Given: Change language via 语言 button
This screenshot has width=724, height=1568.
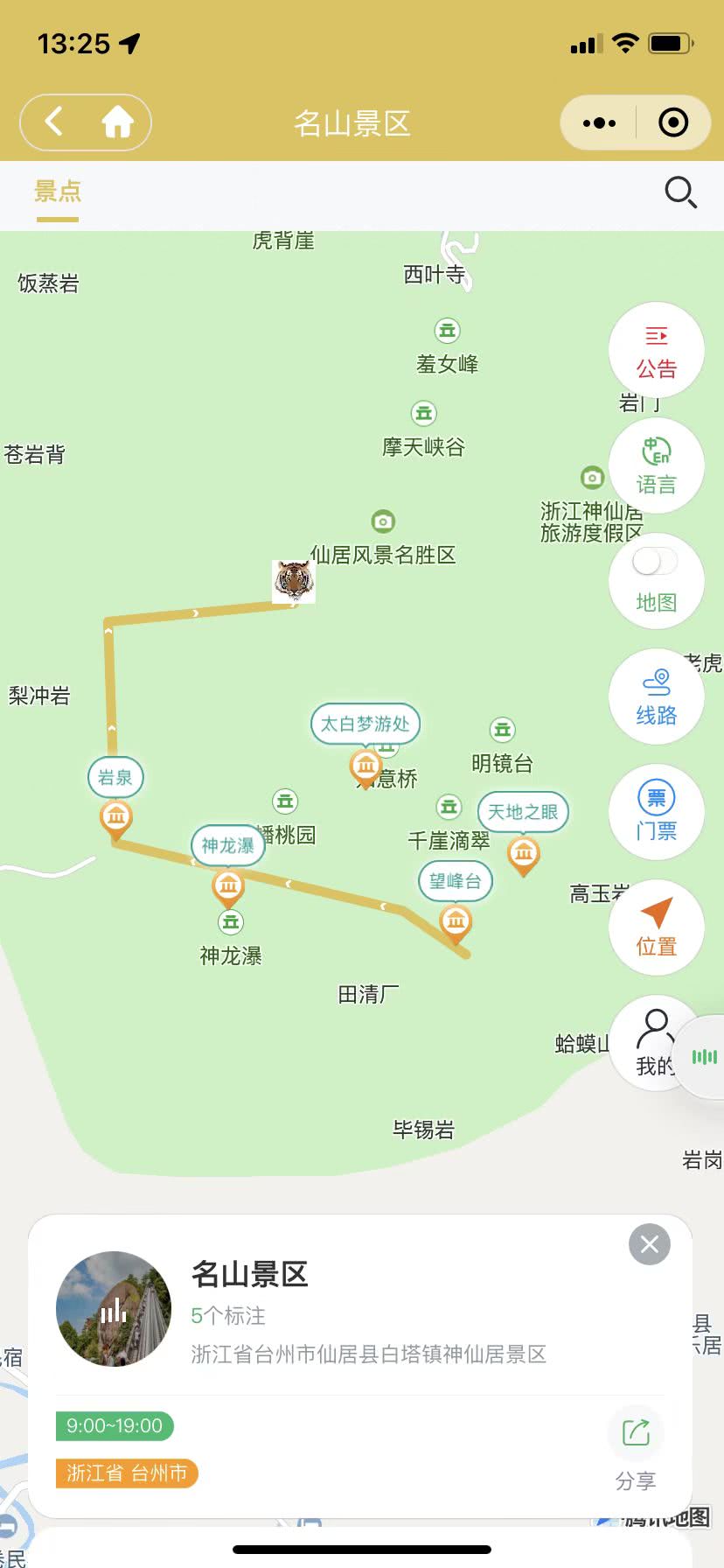Looking at the screenshot, I should click(x=656, y=466).
